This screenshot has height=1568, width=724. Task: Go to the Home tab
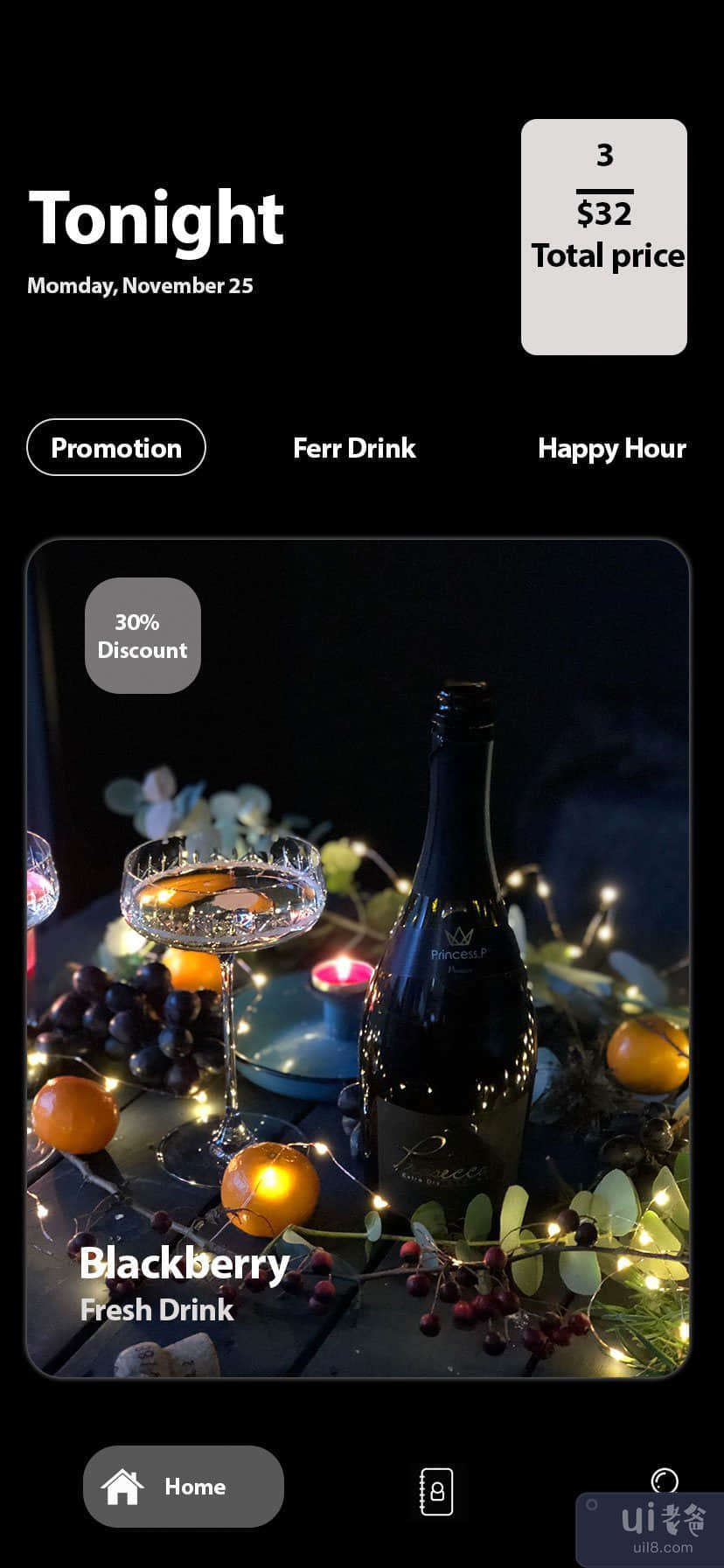[183, 1486]
